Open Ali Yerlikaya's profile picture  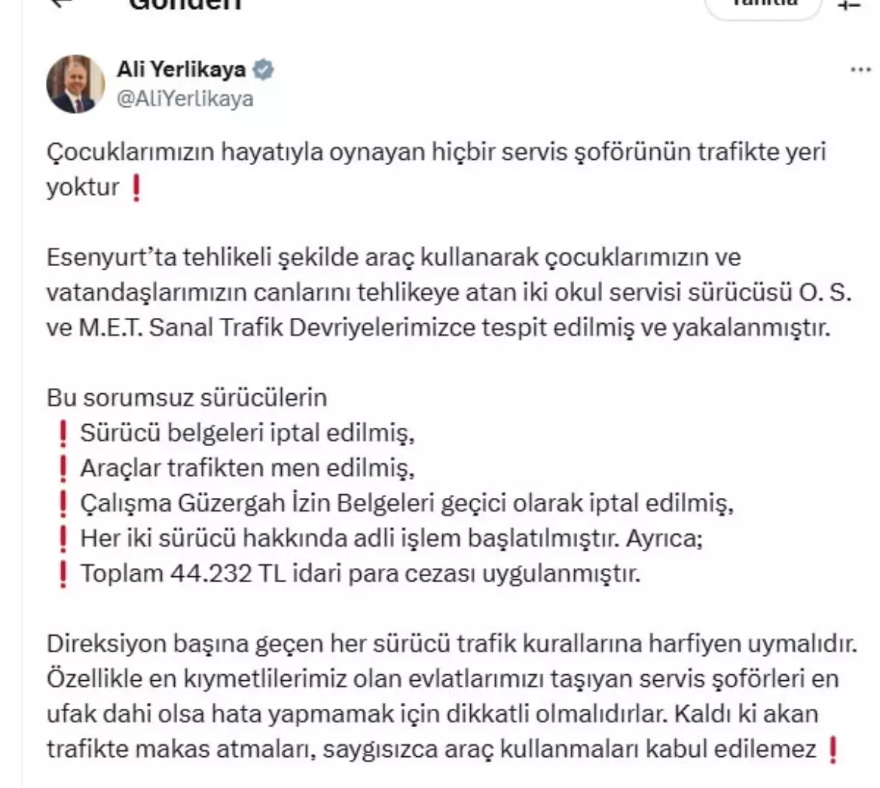(76, 84)
